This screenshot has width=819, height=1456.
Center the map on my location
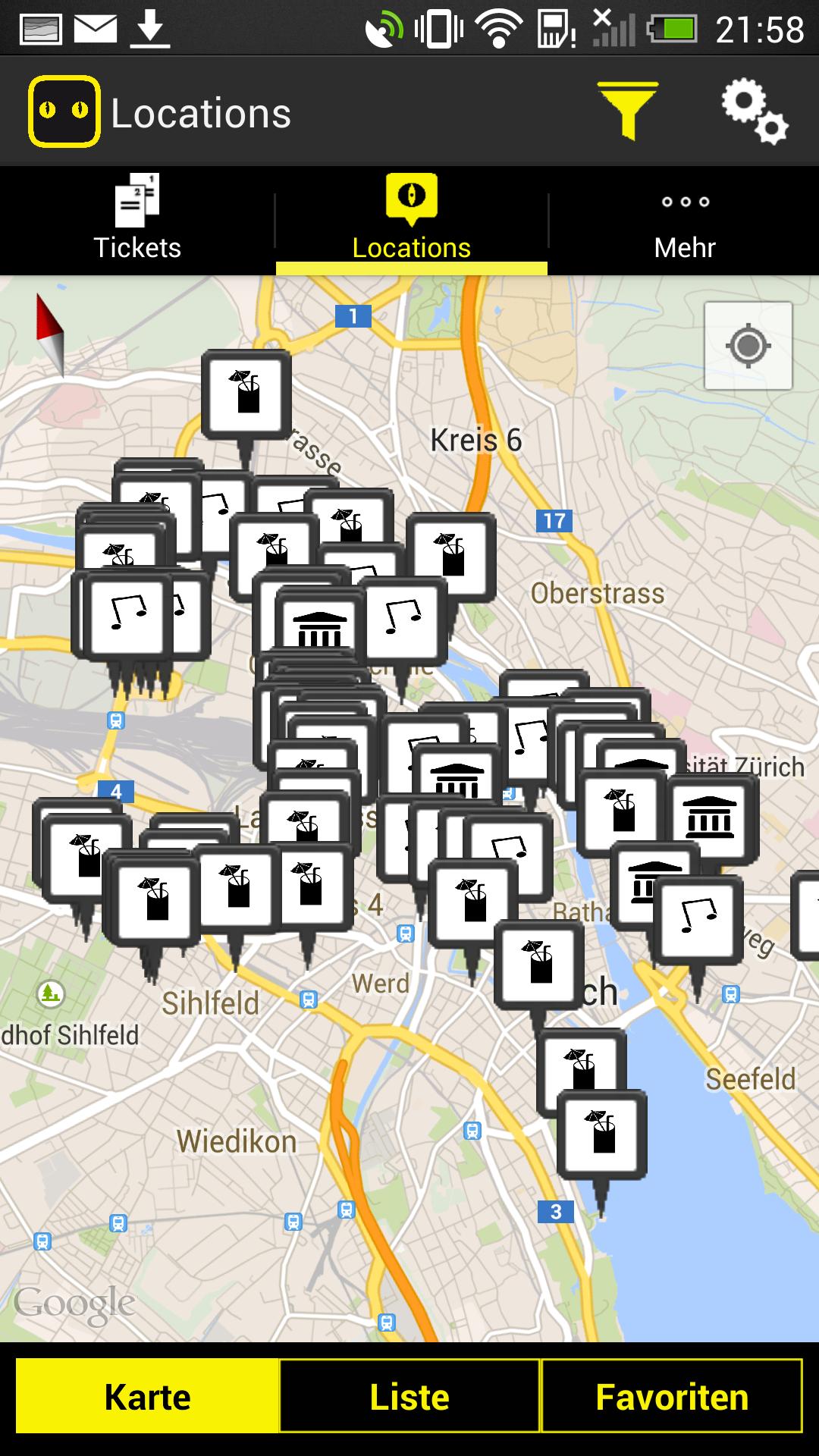pos(748,346)
